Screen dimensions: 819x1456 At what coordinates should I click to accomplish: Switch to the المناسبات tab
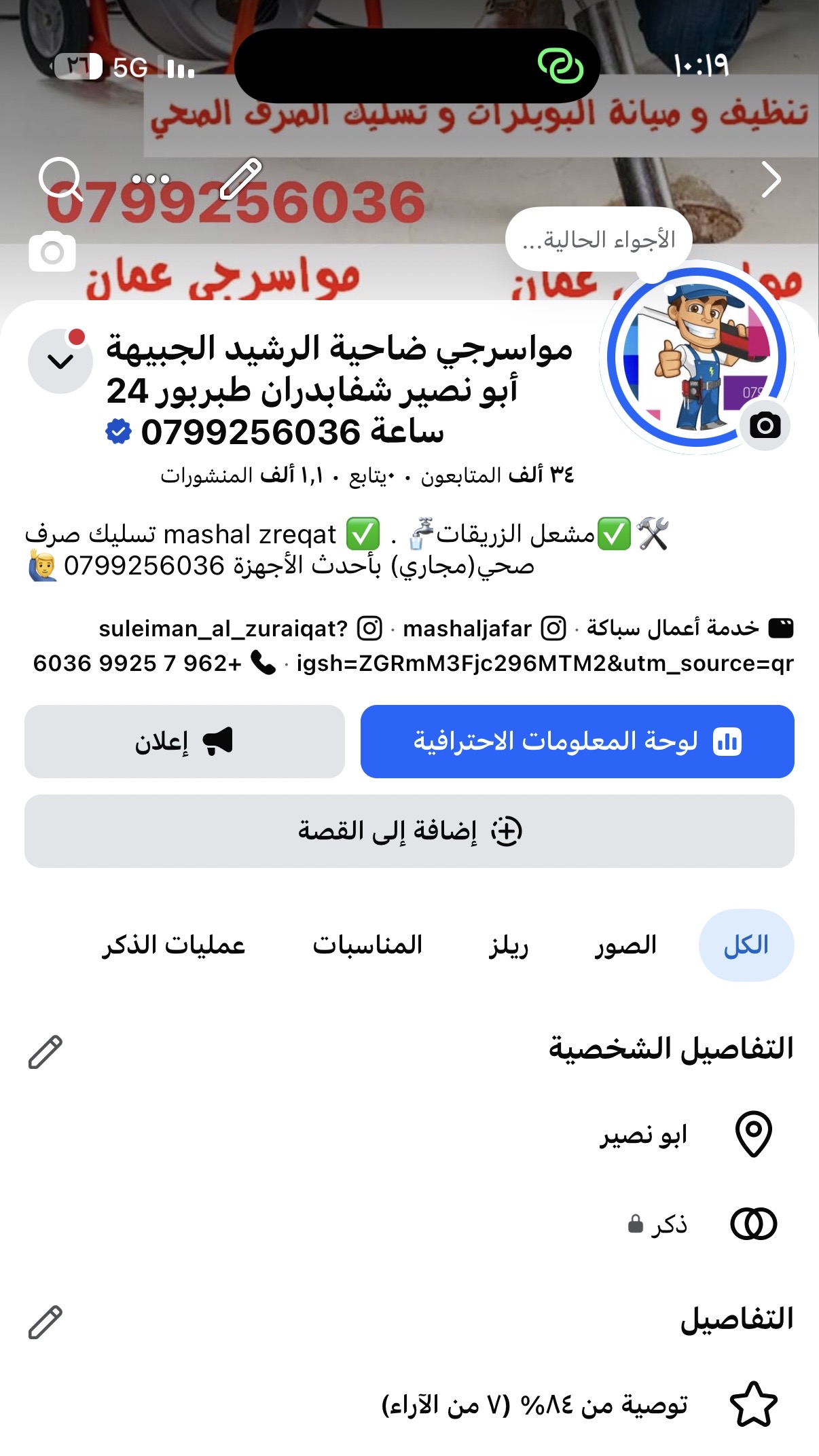click(x=367, y=945)
